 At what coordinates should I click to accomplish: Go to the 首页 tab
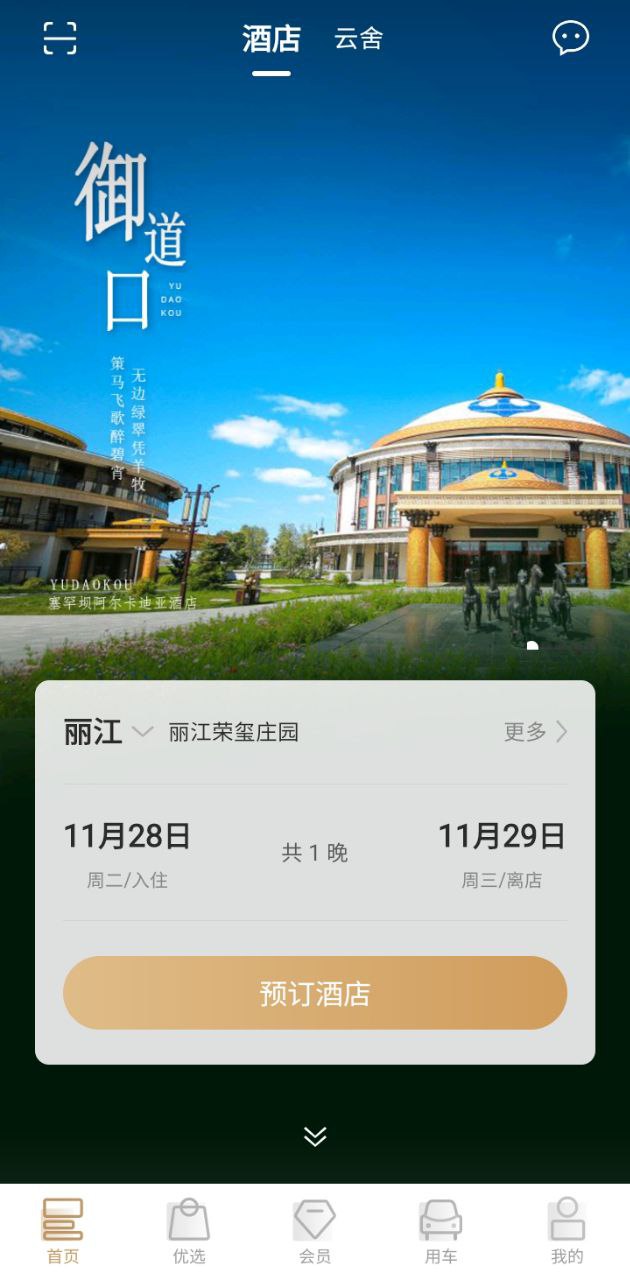pyautogui.click(x=63, y=1232)
